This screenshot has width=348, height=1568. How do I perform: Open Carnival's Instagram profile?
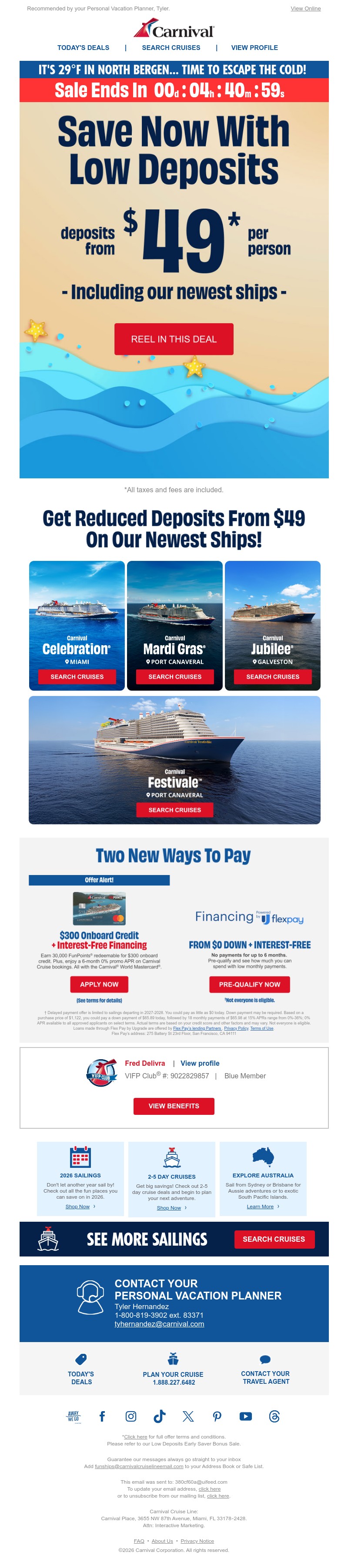(131, 1416)
